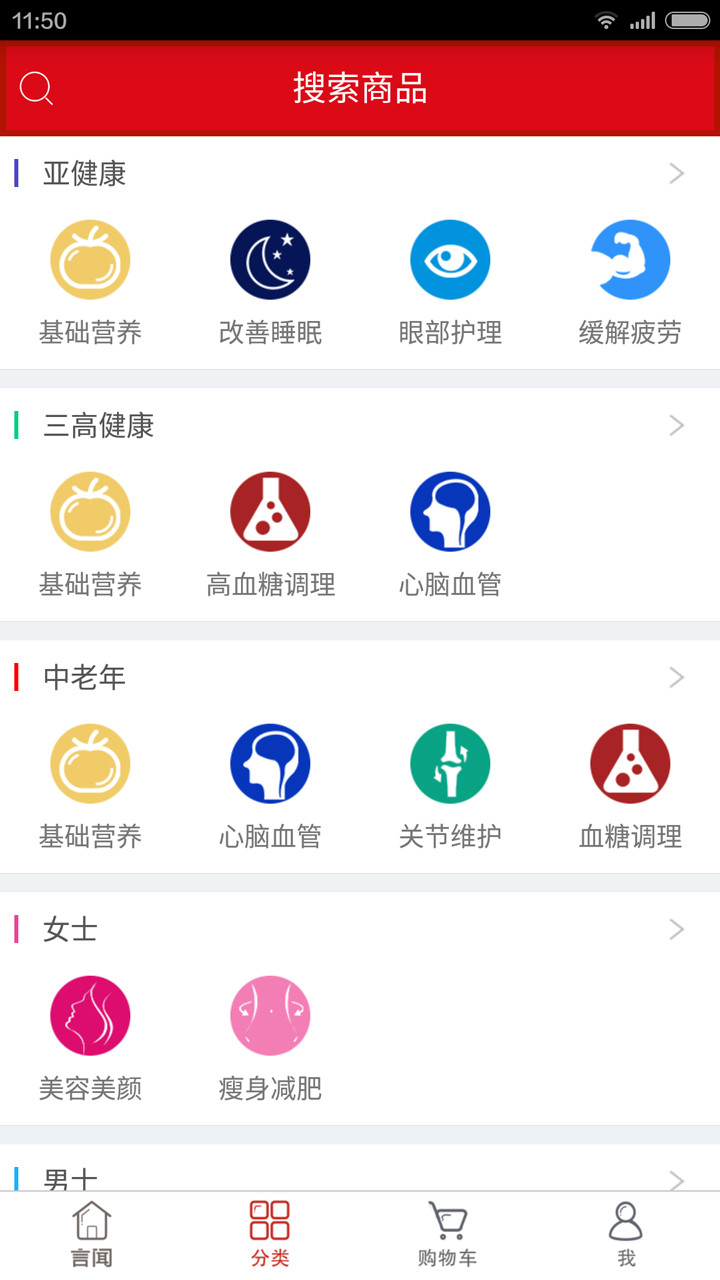Expand the 女士 section arrow
Screen dimensions: 720x1280
tap(677, 930)
